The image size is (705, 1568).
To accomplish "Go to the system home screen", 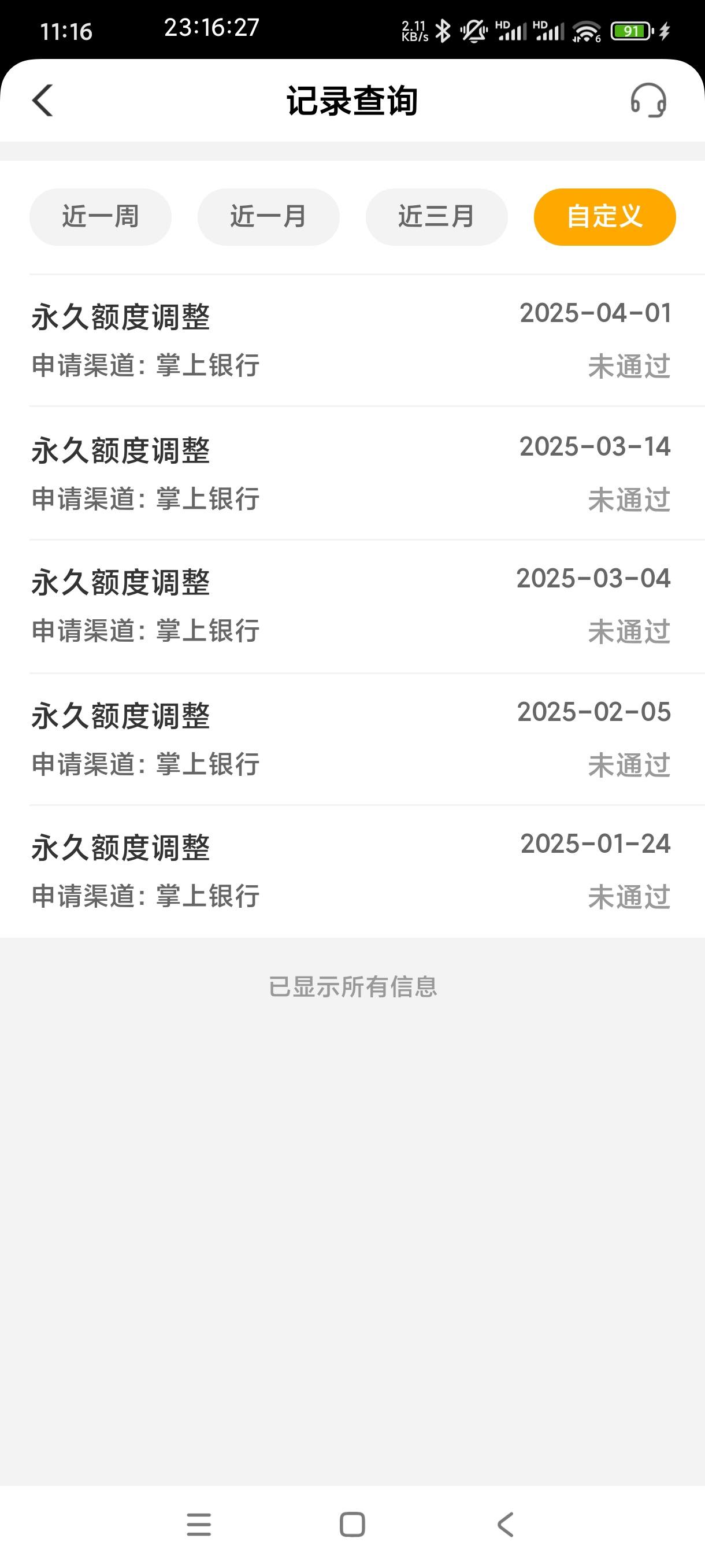I will [352, 1524].
